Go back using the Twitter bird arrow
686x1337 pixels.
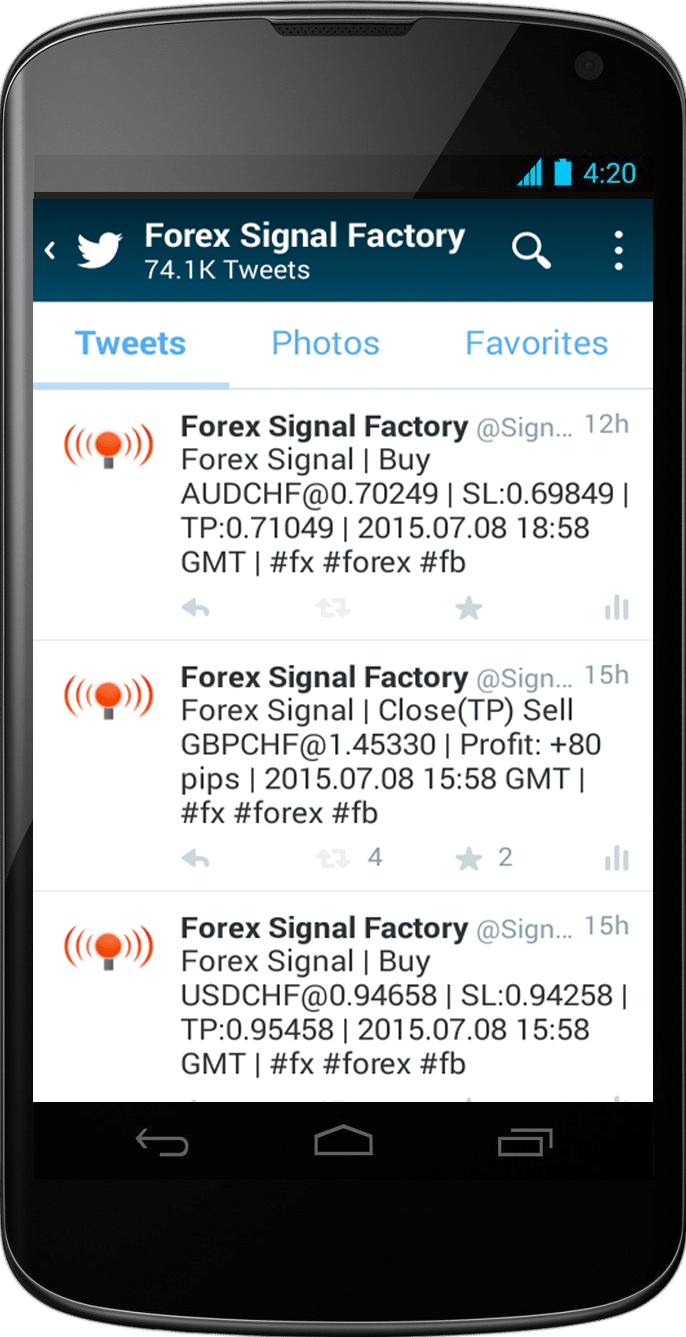(83, 250)
